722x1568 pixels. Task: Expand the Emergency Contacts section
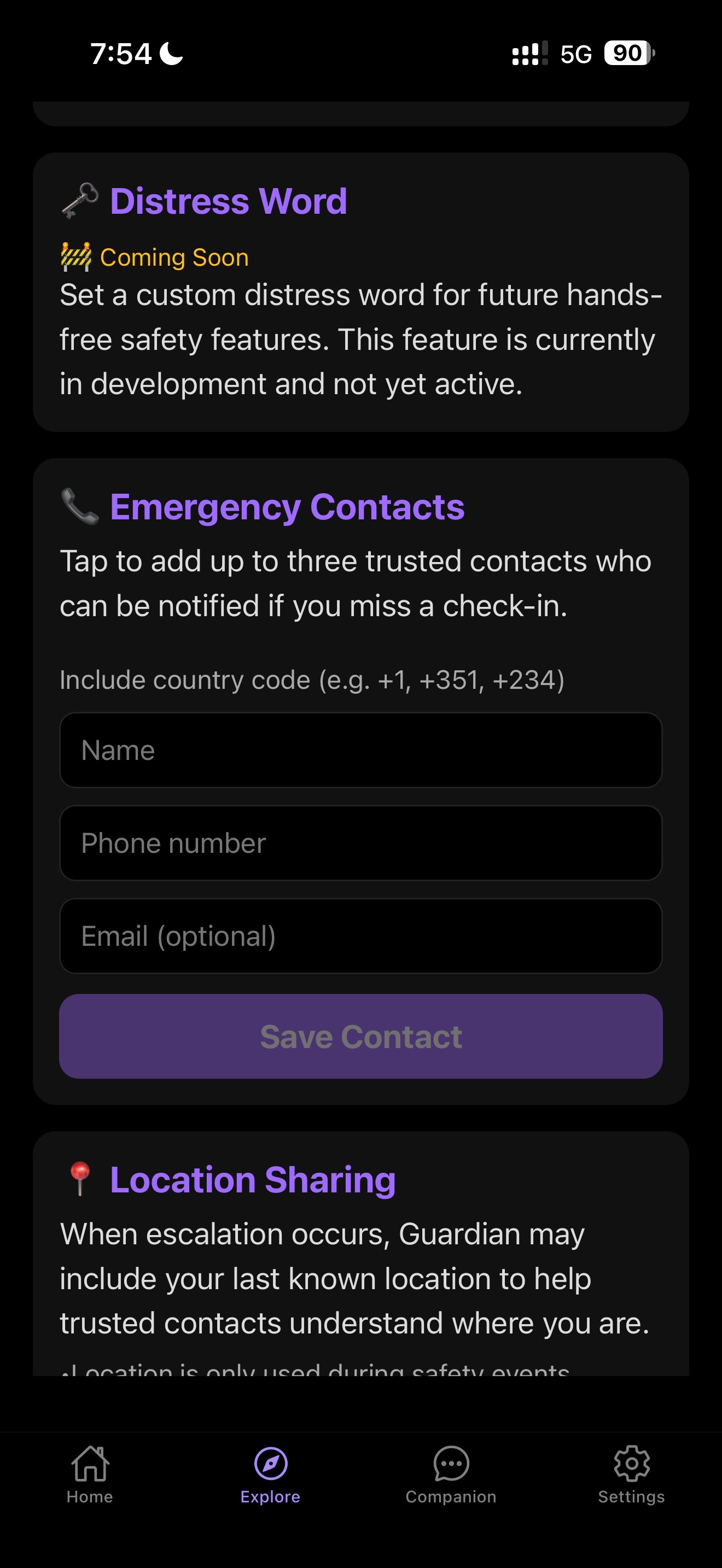click(x=287, y=506)
